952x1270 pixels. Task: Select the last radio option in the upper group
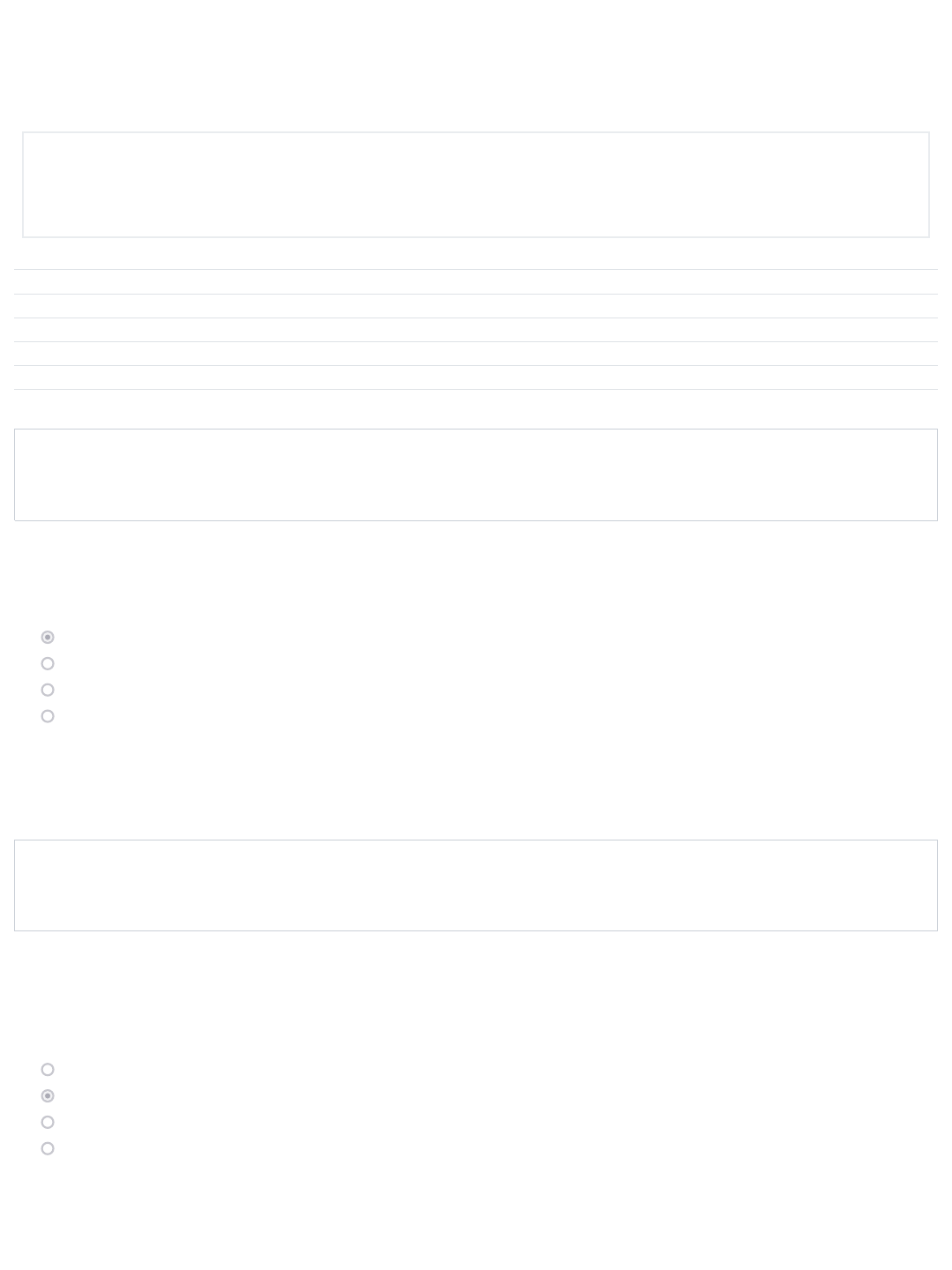48,716
